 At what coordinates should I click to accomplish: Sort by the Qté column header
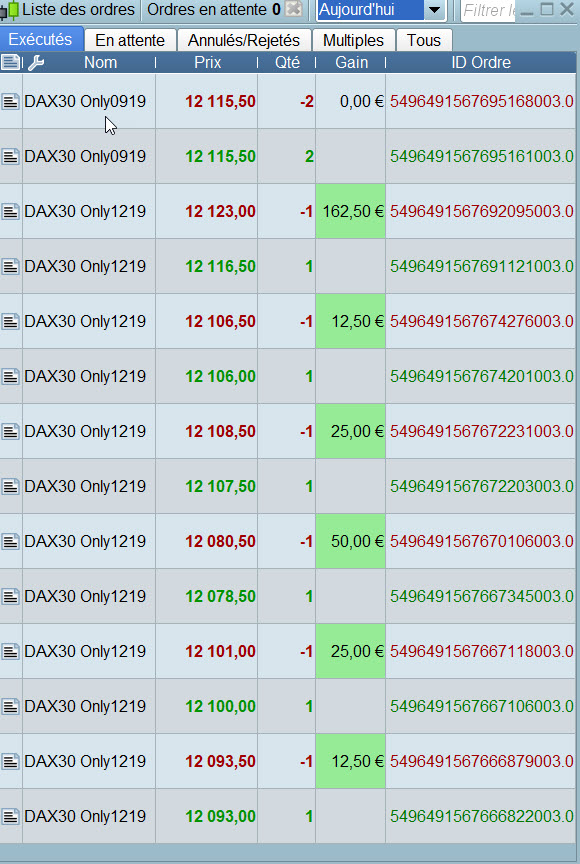(287, 62)
